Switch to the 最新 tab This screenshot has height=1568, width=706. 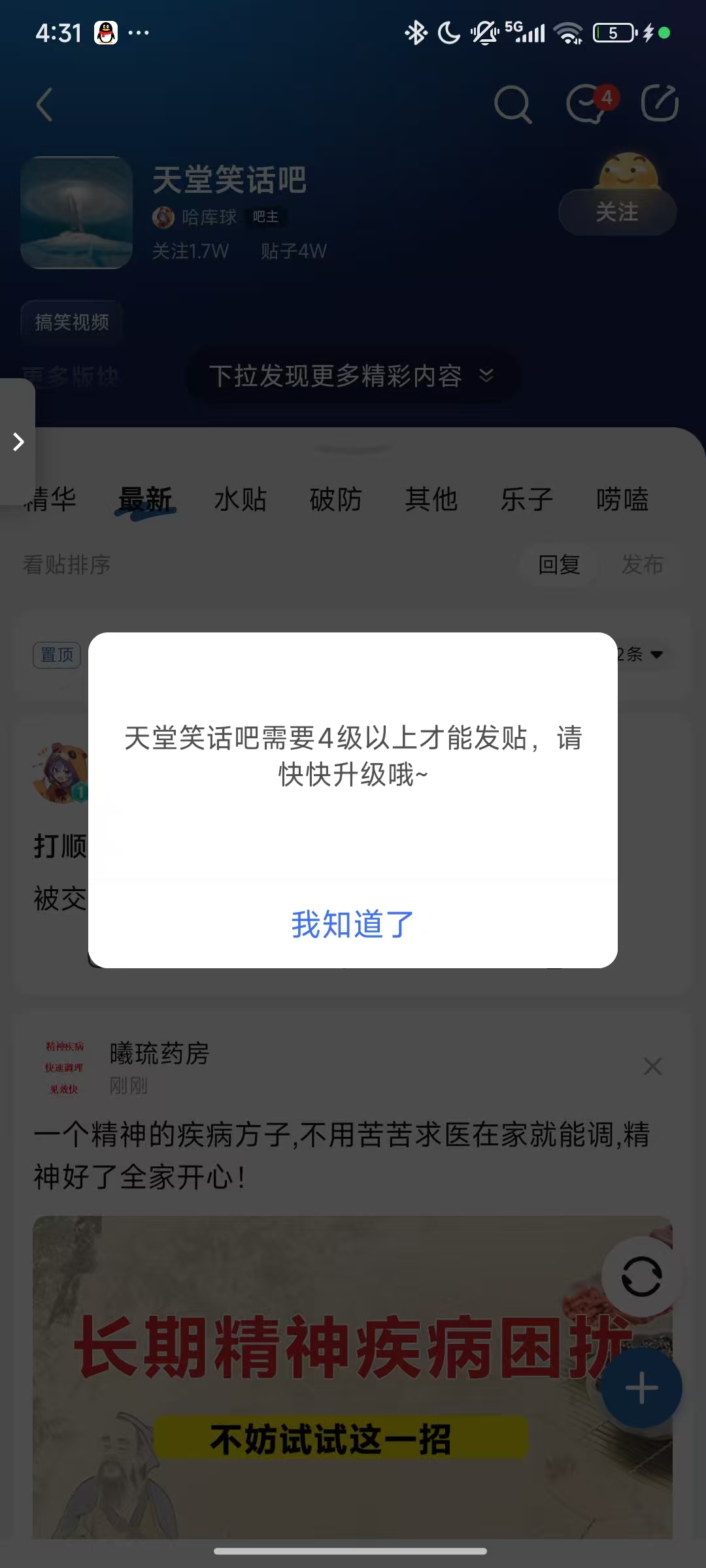click(x=145, y=500)
